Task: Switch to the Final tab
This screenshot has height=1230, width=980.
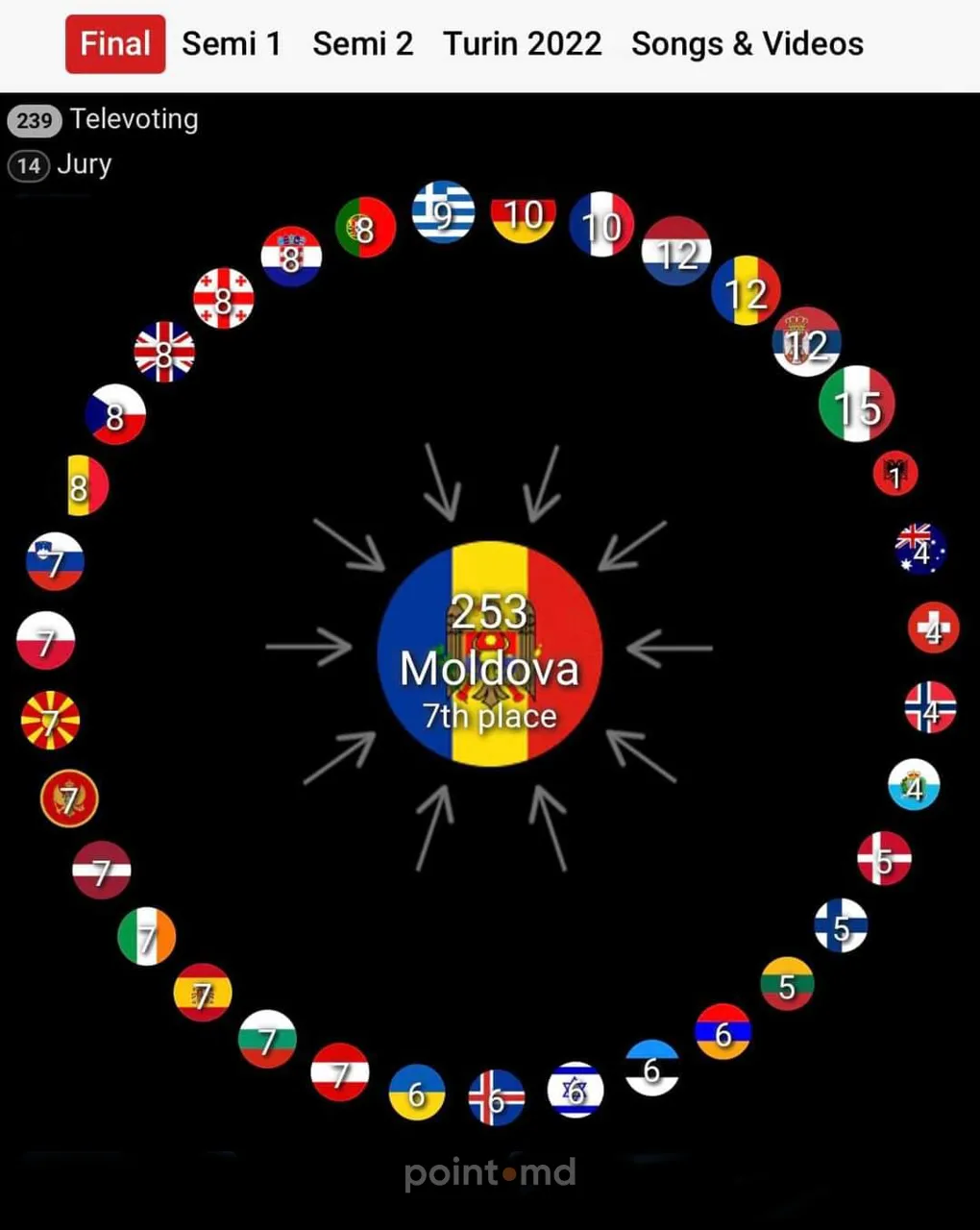Action: tap(115, 44)
